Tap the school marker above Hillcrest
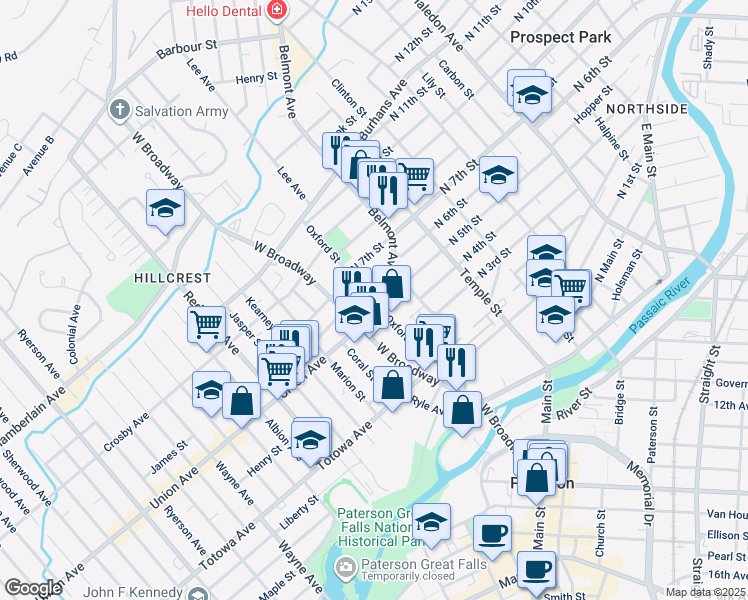This screenshot has width=748, height=600. click(165, 209)
